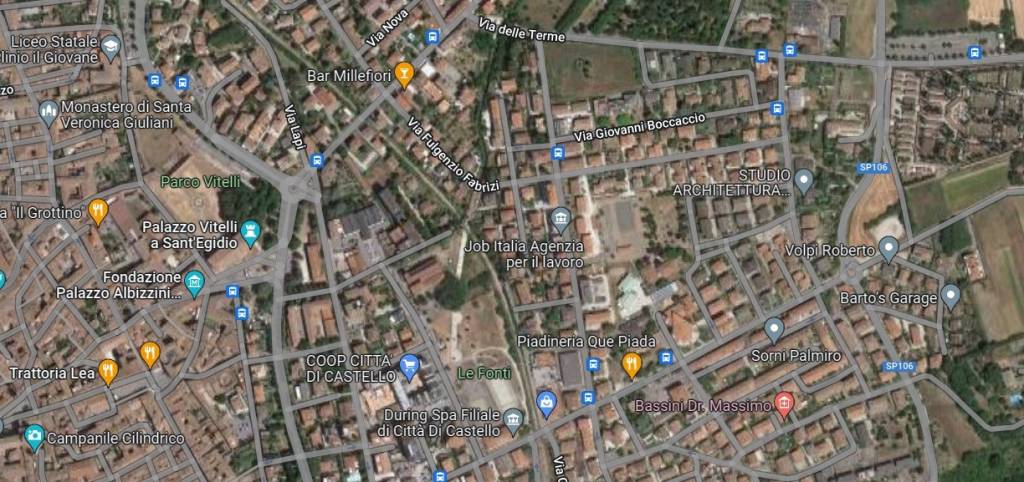This screenshot has height=482, width=1024.
Task: Open the Il Grottino restaurant marker
Action: (x=98, y=211)
